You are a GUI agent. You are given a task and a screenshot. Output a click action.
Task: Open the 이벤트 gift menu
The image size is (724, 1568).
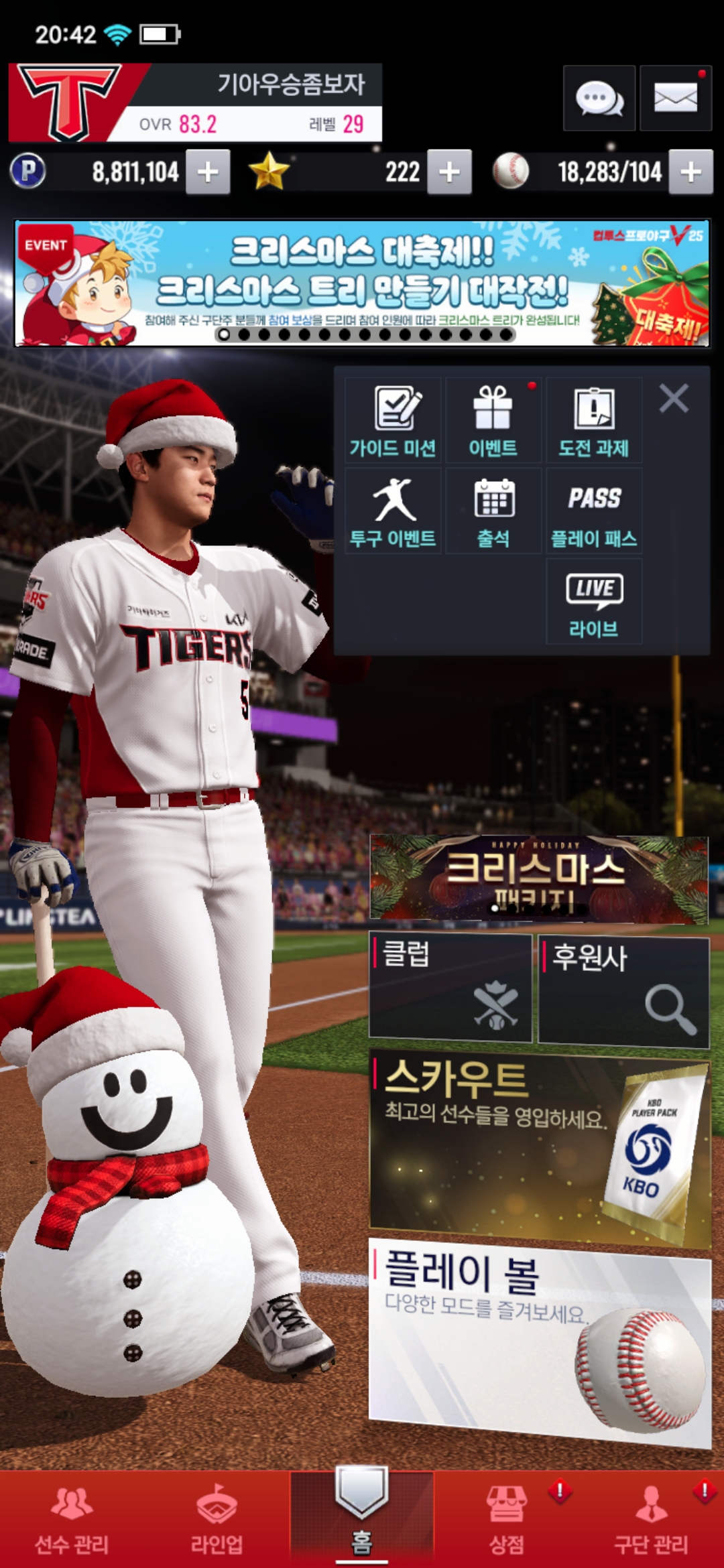(493, 420)
